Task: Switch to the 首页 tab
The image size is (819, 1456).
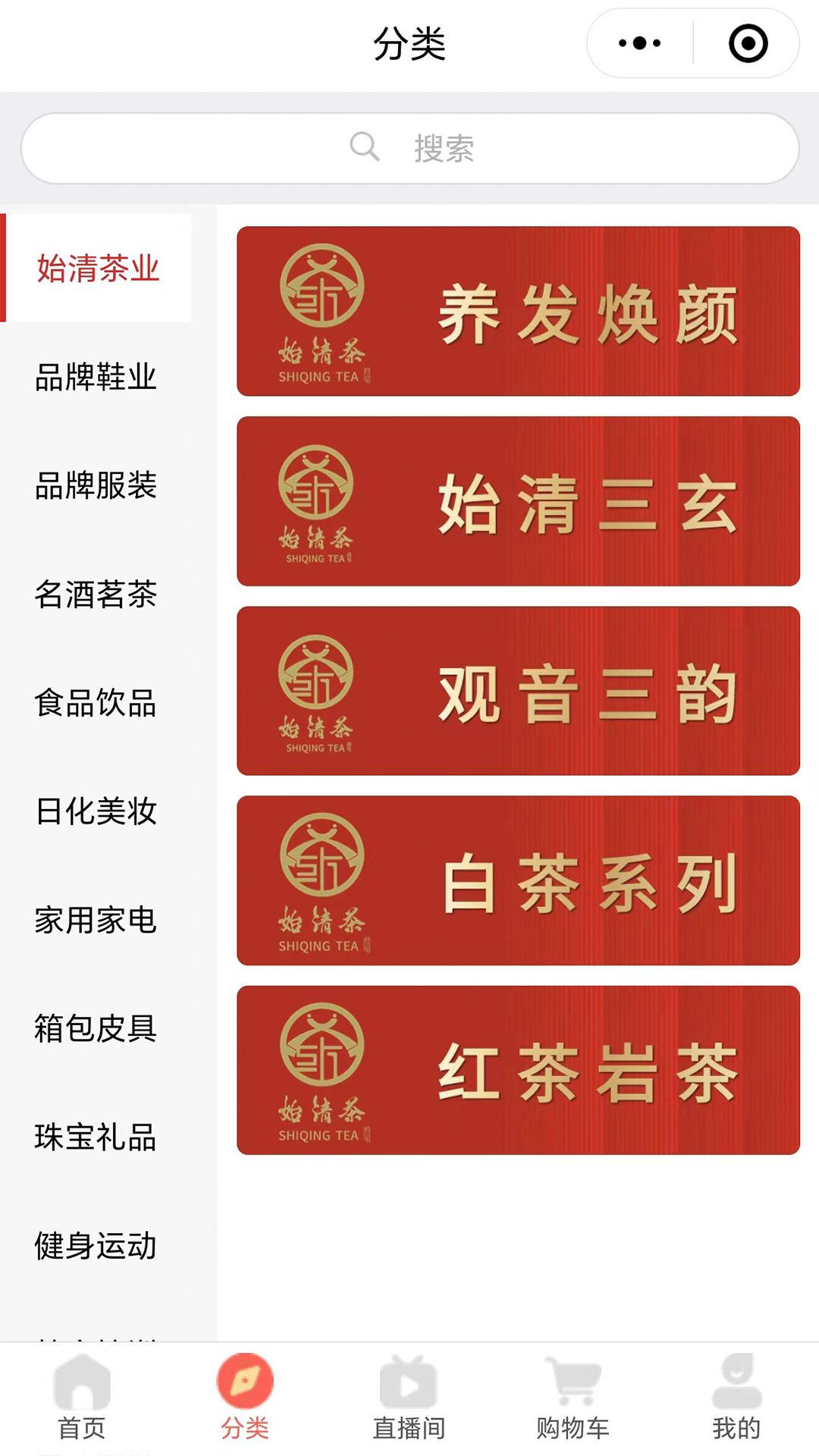Action: pyautogui.click(x=82, y=1398)
